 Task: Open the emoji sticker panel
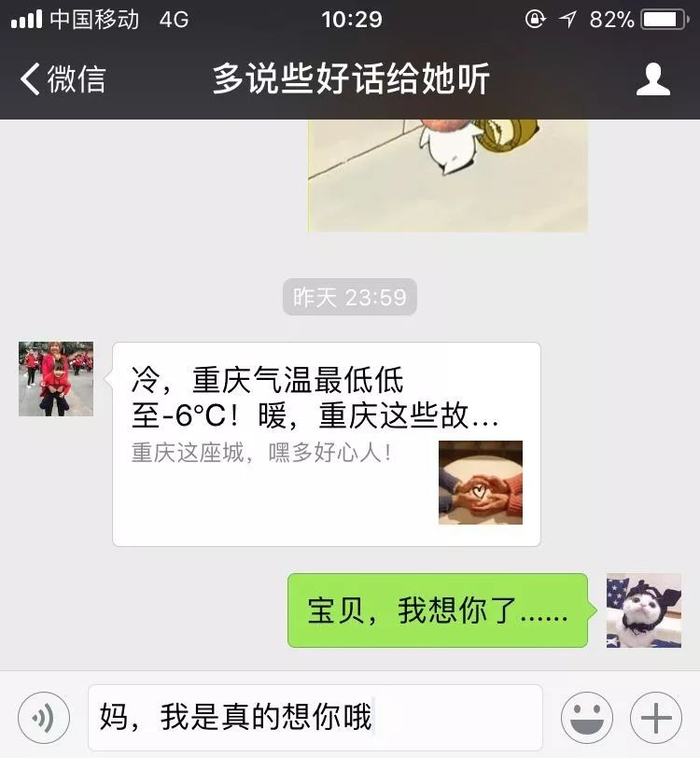pos(587,717)
